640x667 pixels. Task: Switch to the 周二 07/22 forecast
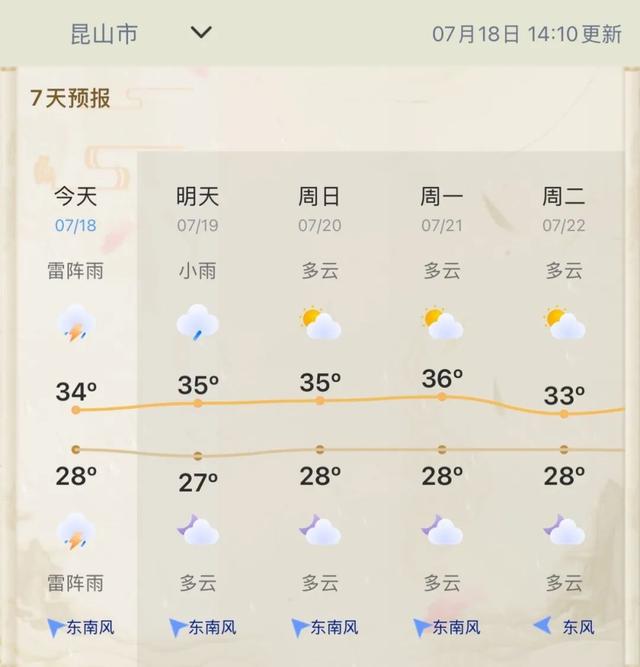click(564, 208)
